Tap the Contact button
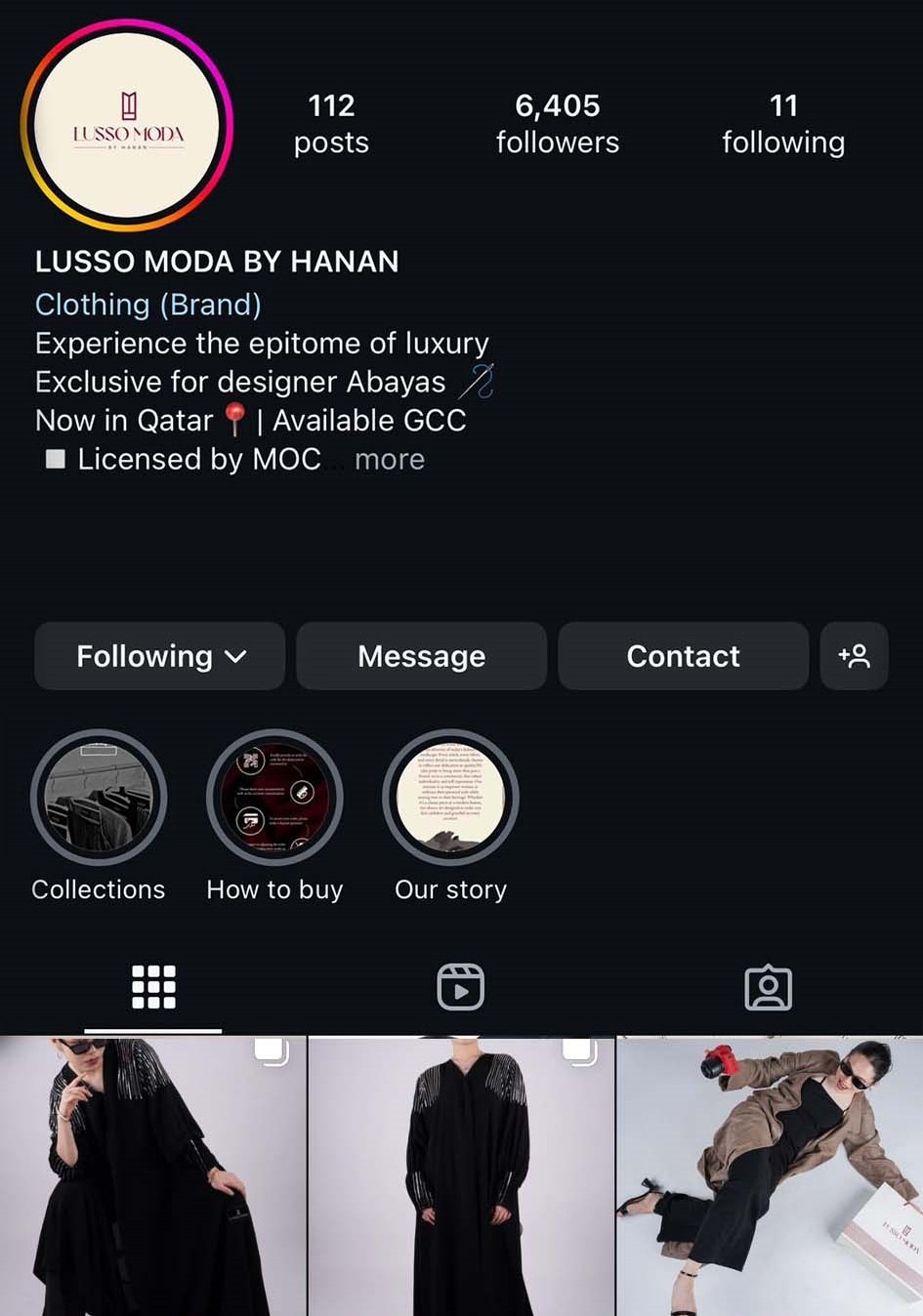The width and height of the screenshot is (923, 1316). click(683, 656)
